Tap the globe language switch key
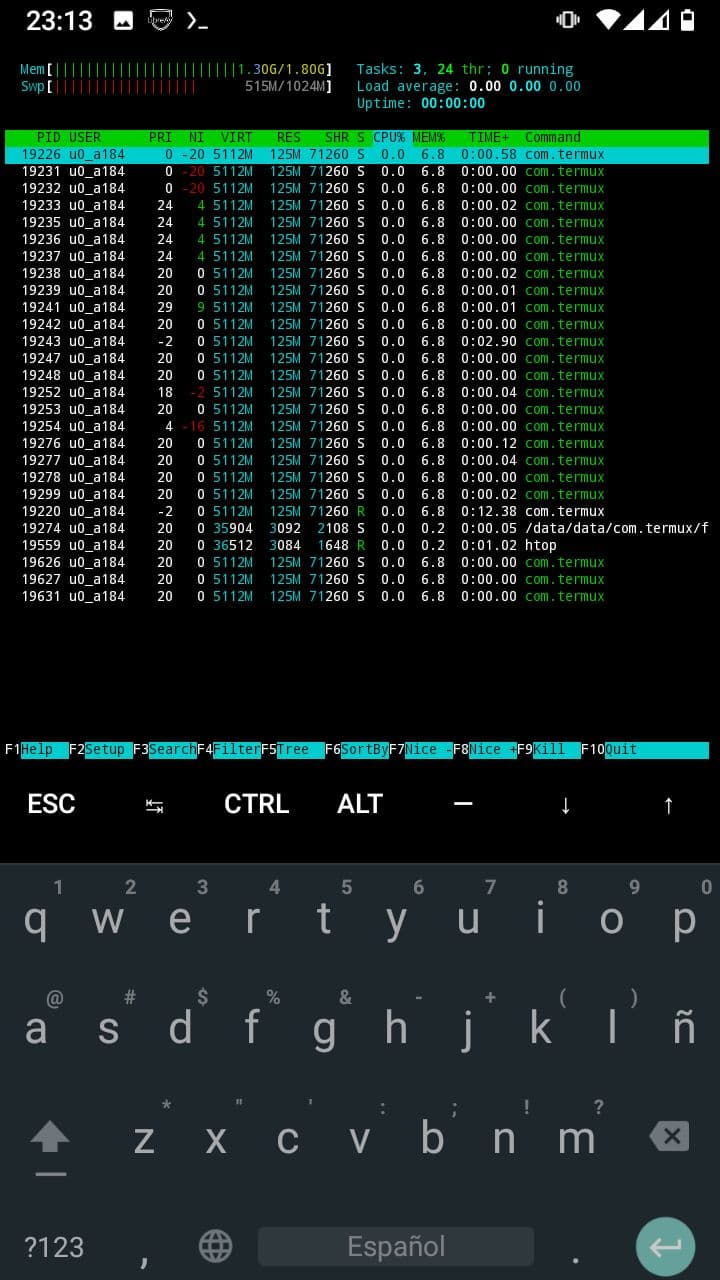Viewport: 720px width, 1280px height. point(216,1246)
